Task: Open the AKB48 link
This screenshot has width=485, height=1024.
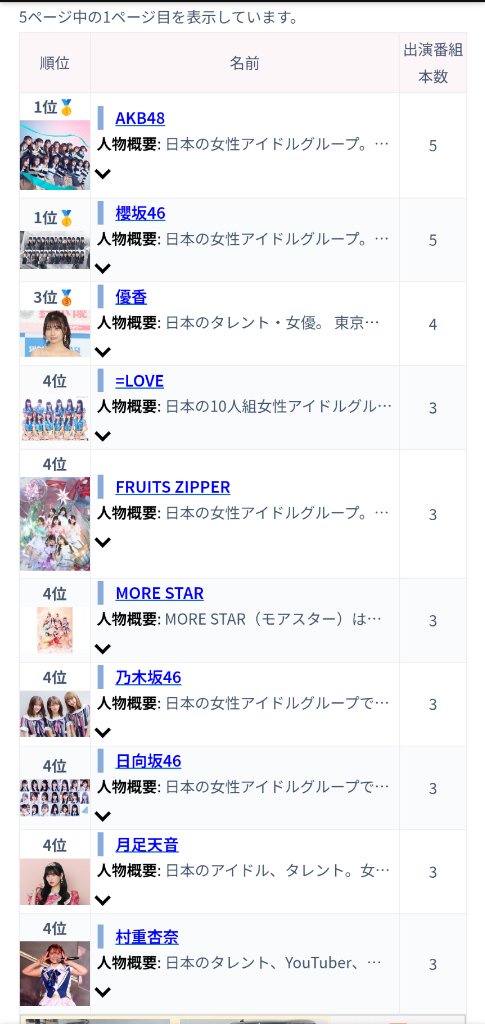Action: [140, 118]
